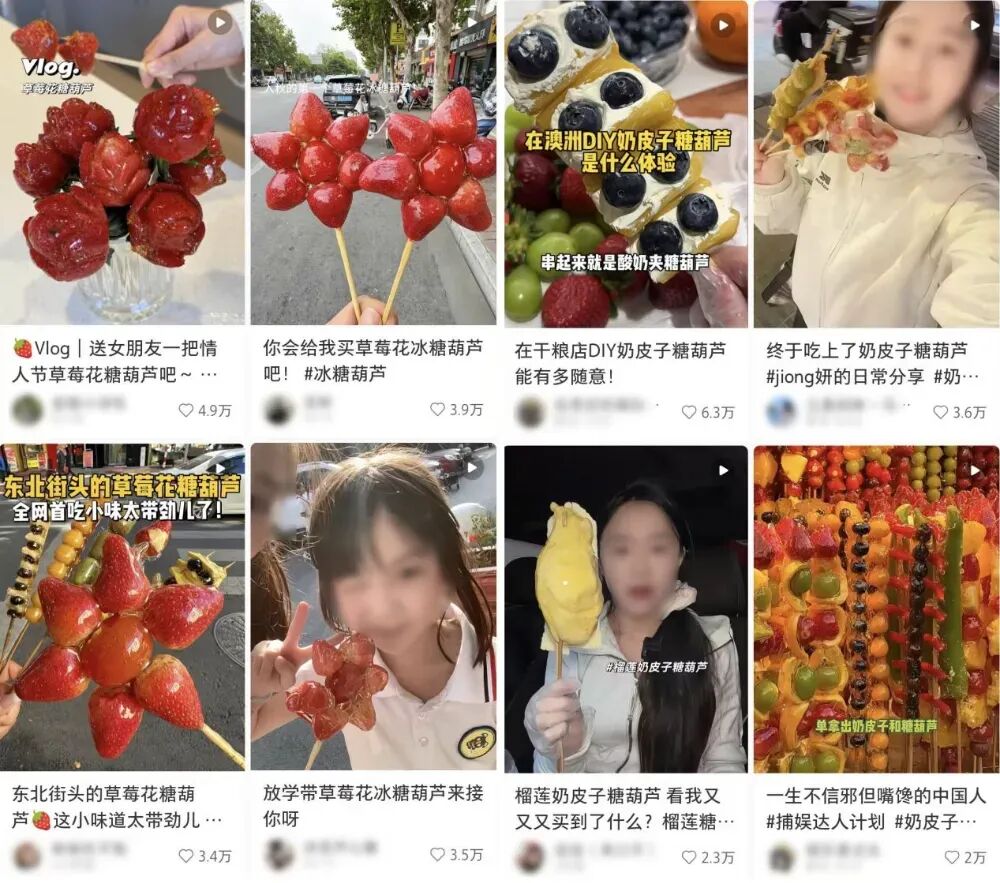Open the 草莓花冰糖葫芦 street video post
Image resolution: width=1000 pixels, height=883 pixels.
[x=373, y=165]
